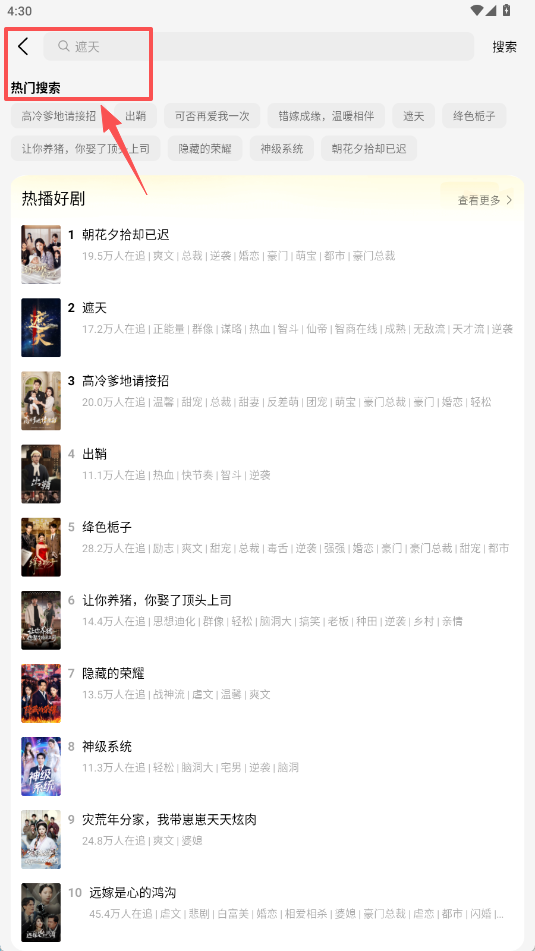Open ranked drama 3 高冷爹地请接招
This screenshot has width=535, height=951.
(268, 401)
